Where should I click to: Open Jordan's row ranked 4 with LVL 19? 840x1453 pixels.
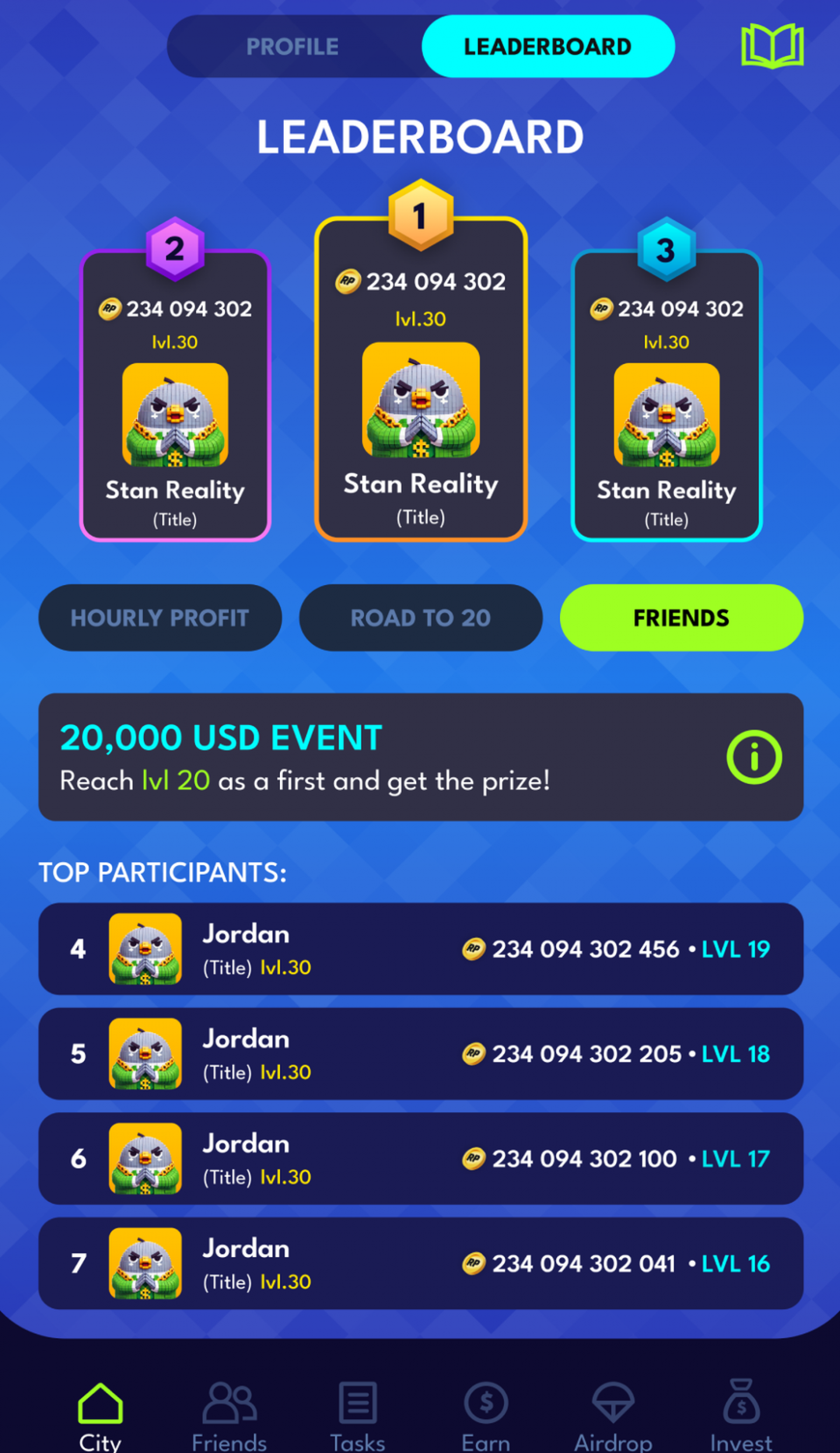pos(421,949)
